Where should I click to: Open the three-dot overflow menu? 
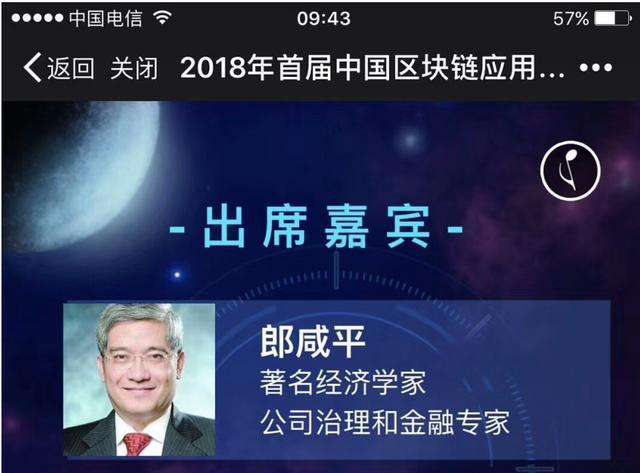point(596,68)
